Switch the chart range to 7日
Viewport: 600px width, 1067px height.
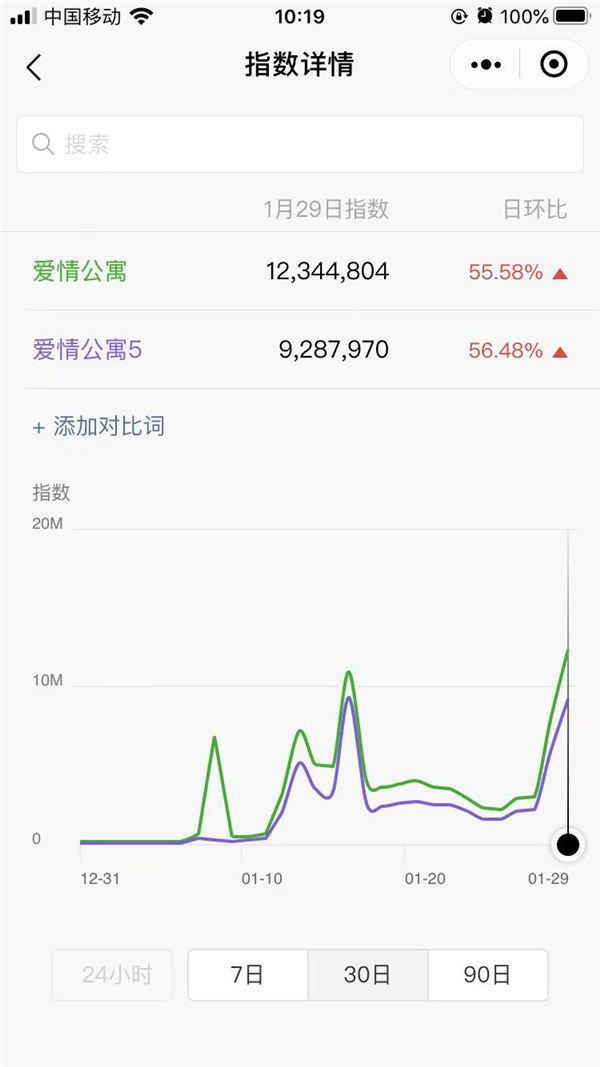pyautogui.click(x=248, y=975)
